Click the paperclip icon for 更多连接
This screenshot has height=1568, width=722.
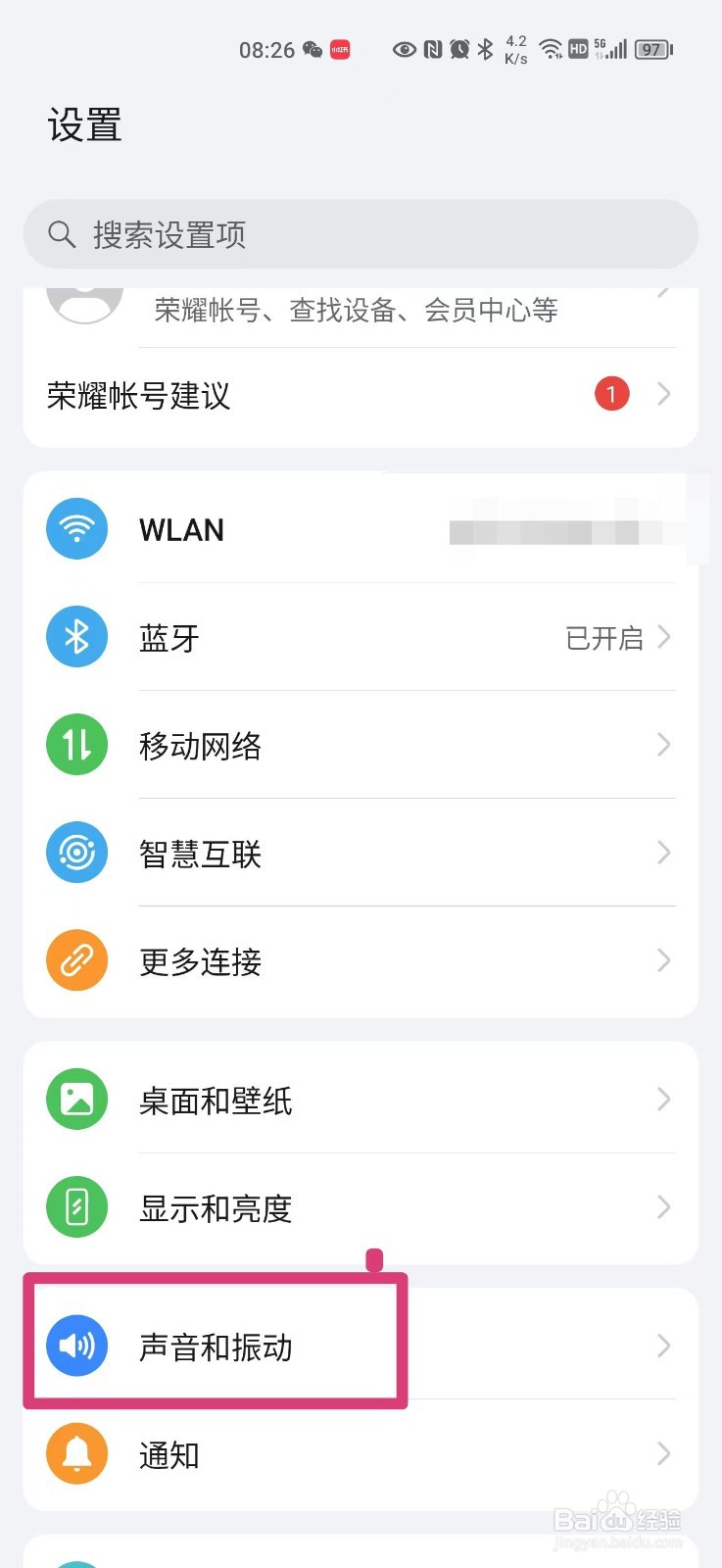coord(76,959)
